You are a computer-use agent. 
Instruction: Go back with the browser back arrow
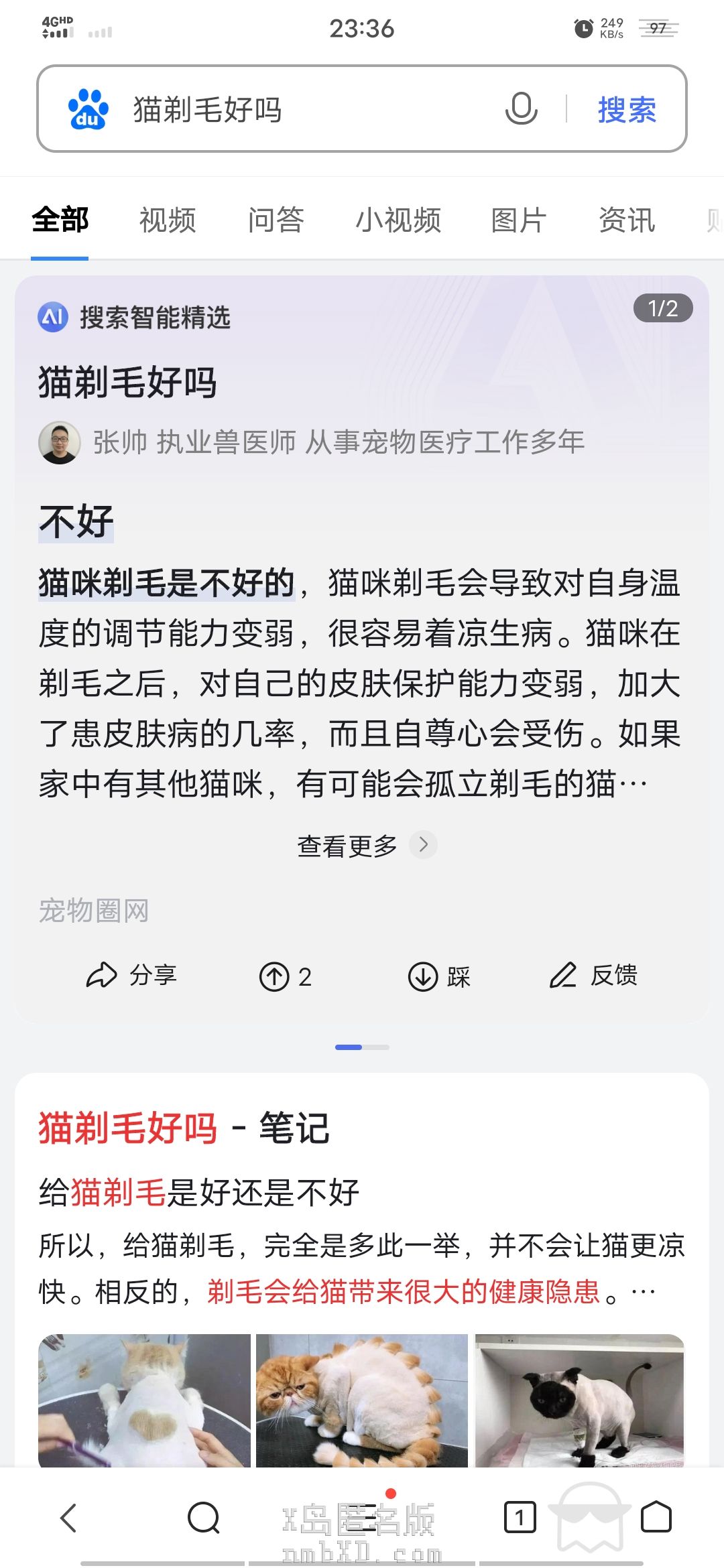pos(69,1517)
